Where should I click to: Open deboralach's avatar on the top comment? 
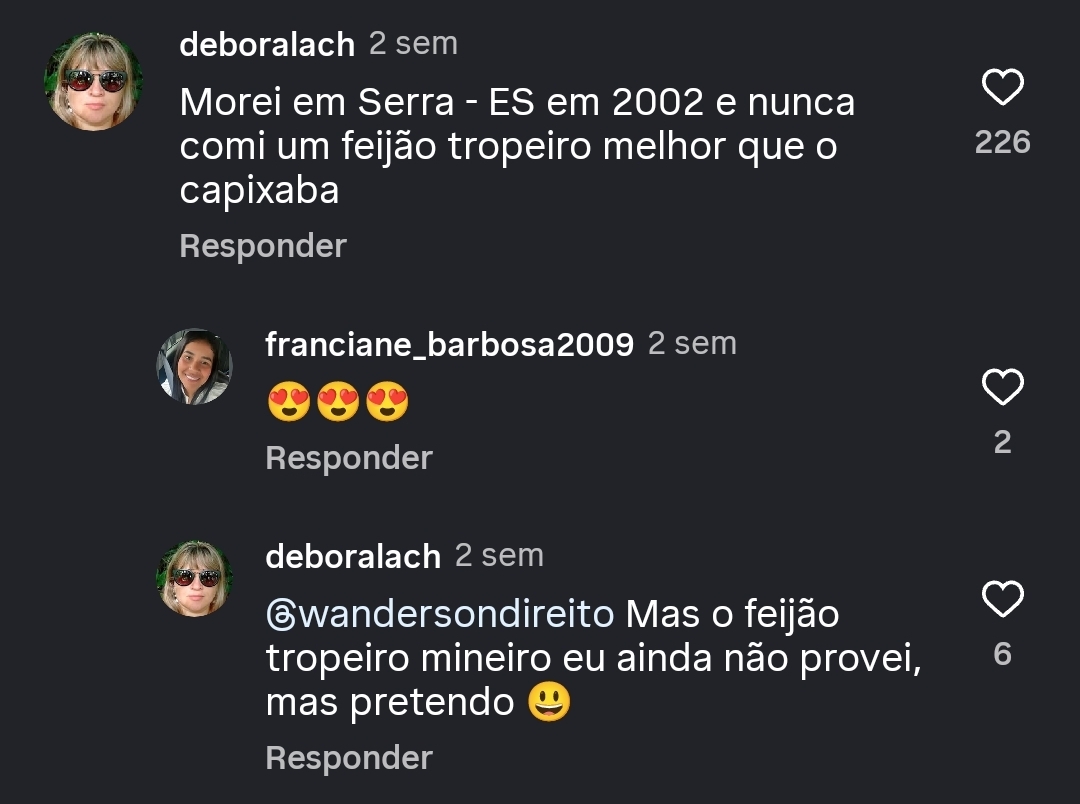point(93,82)
